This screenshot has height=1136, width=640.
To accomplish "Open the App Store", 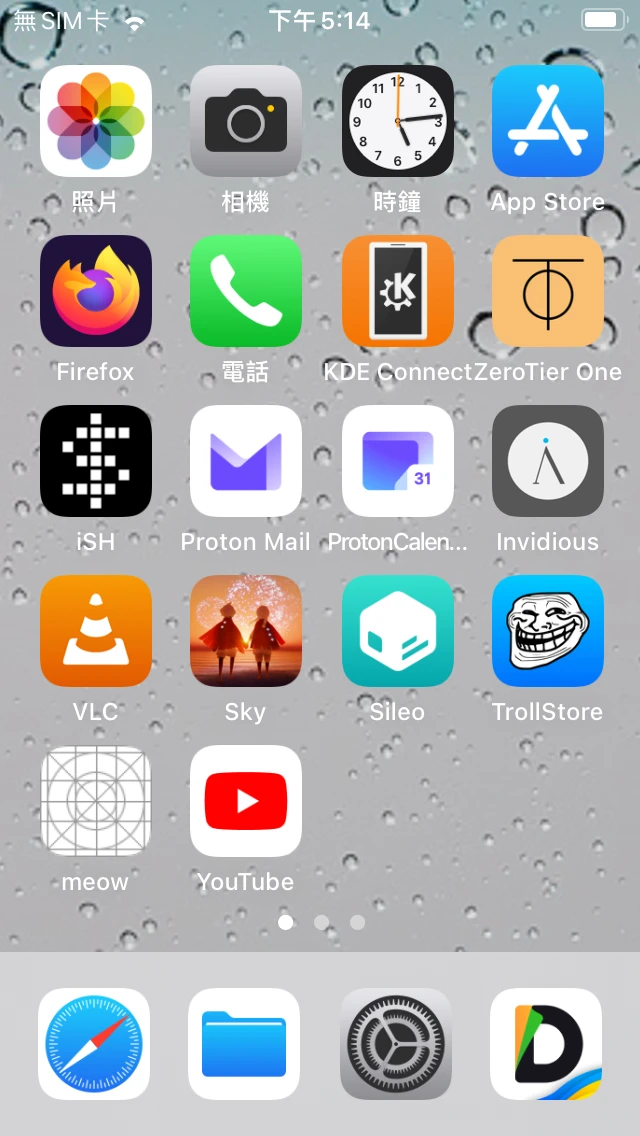I will pyautogui.click(x=548, y=121).
